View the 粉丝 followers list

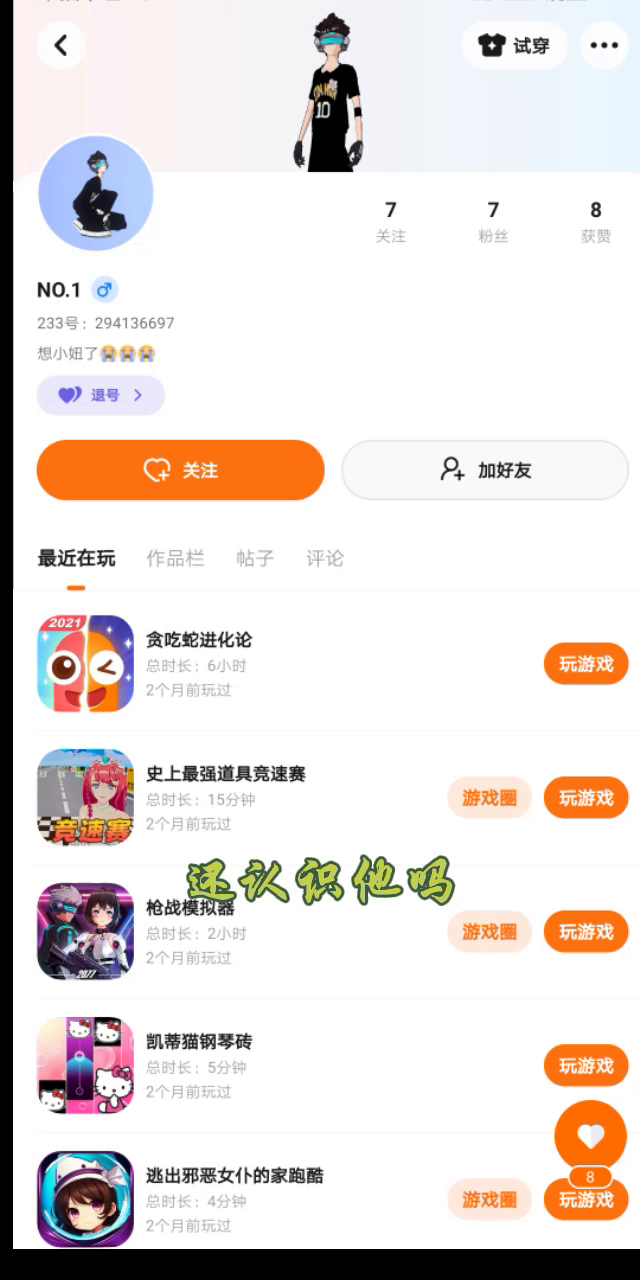pos(493,221)
